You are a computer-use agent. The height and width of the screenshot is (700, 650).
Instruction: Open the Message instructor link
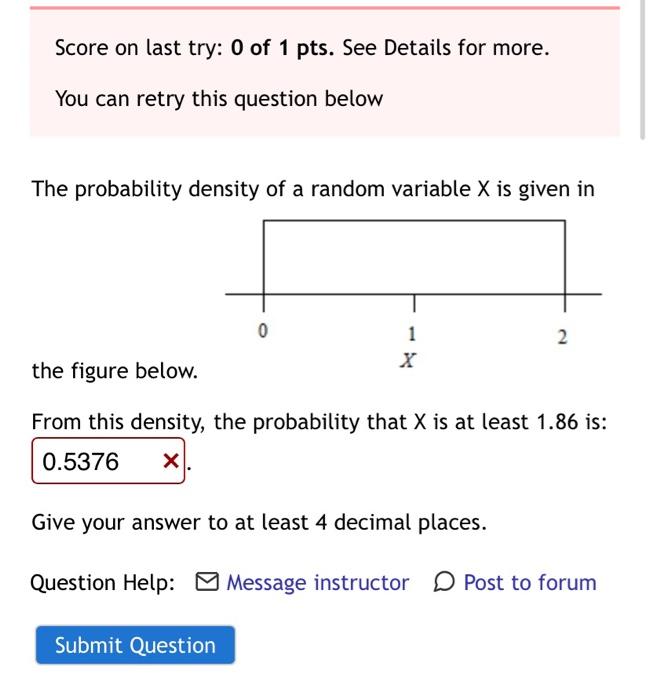[x=316, y=583]
